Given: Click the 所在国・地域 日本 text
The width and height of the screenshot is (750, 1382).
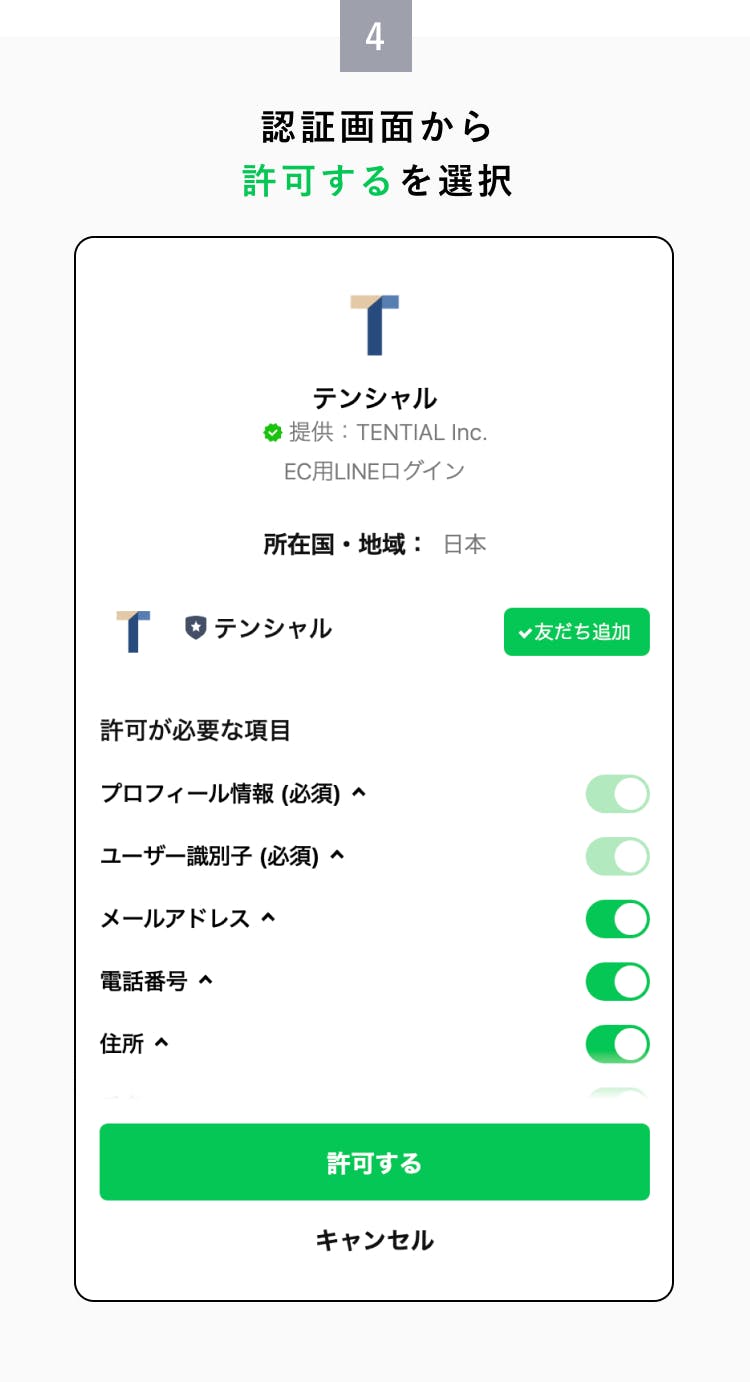Looking at the screenshot, I should tap(375, 544).
